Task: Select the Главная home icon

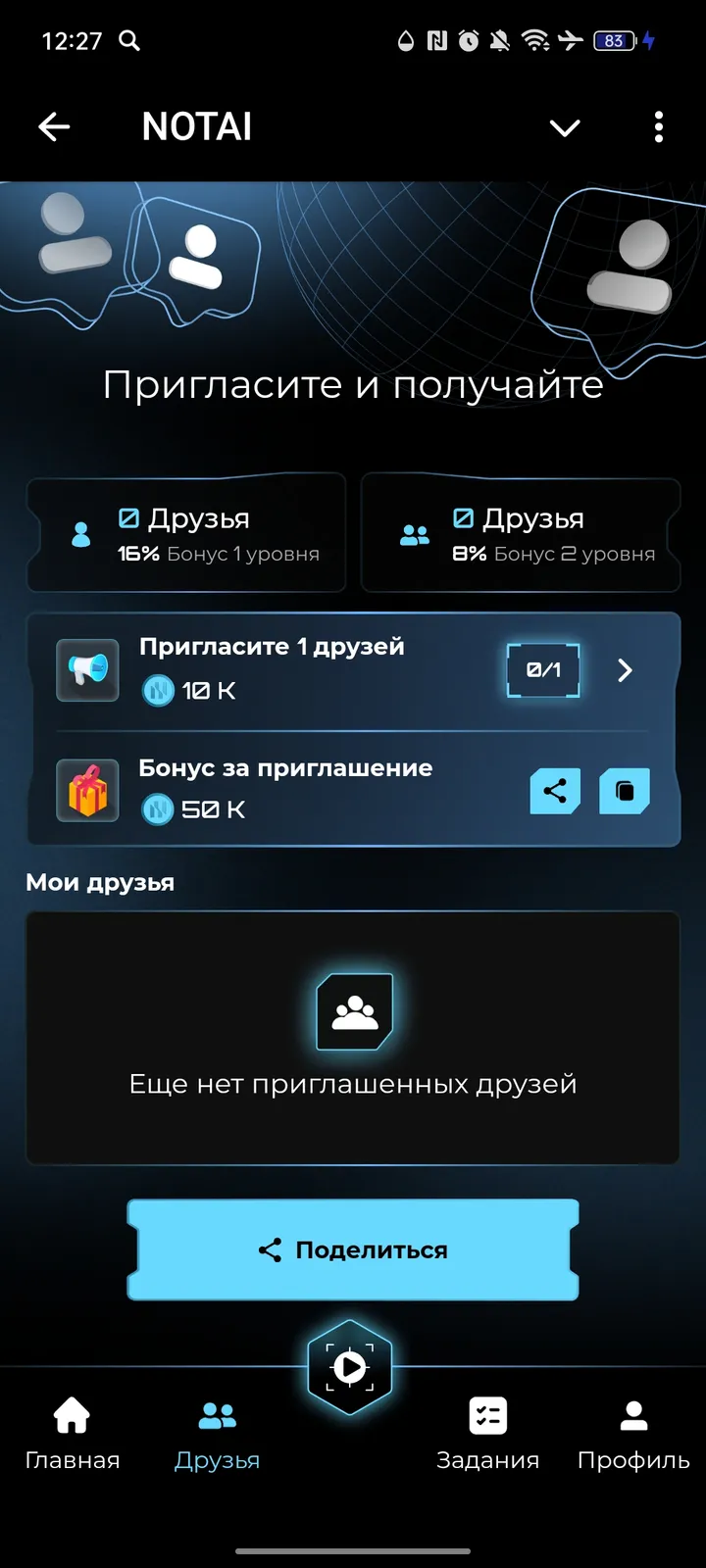Action: (x=72, y=1414)
